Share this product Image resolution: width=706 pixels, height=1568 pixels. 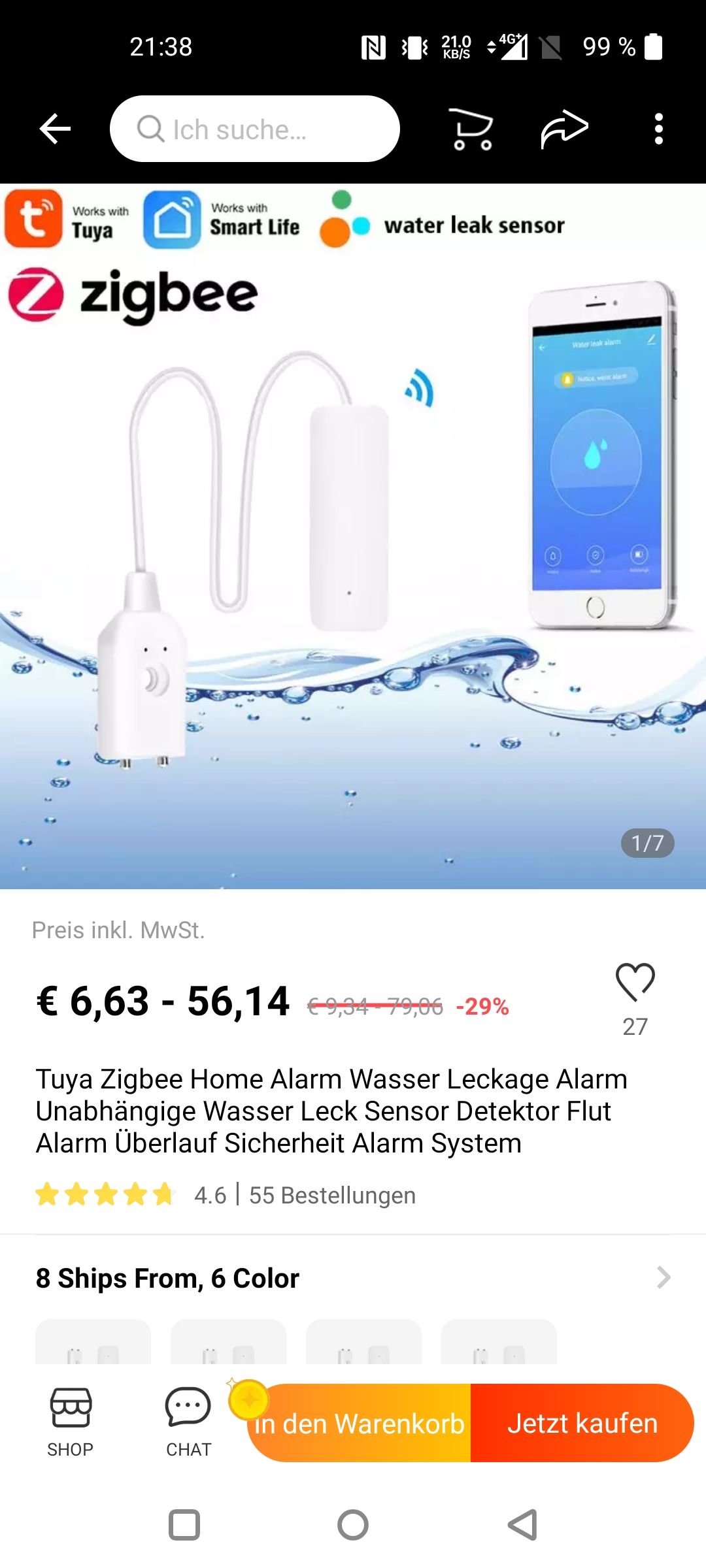pyautogui.click(x=564, y=129)
